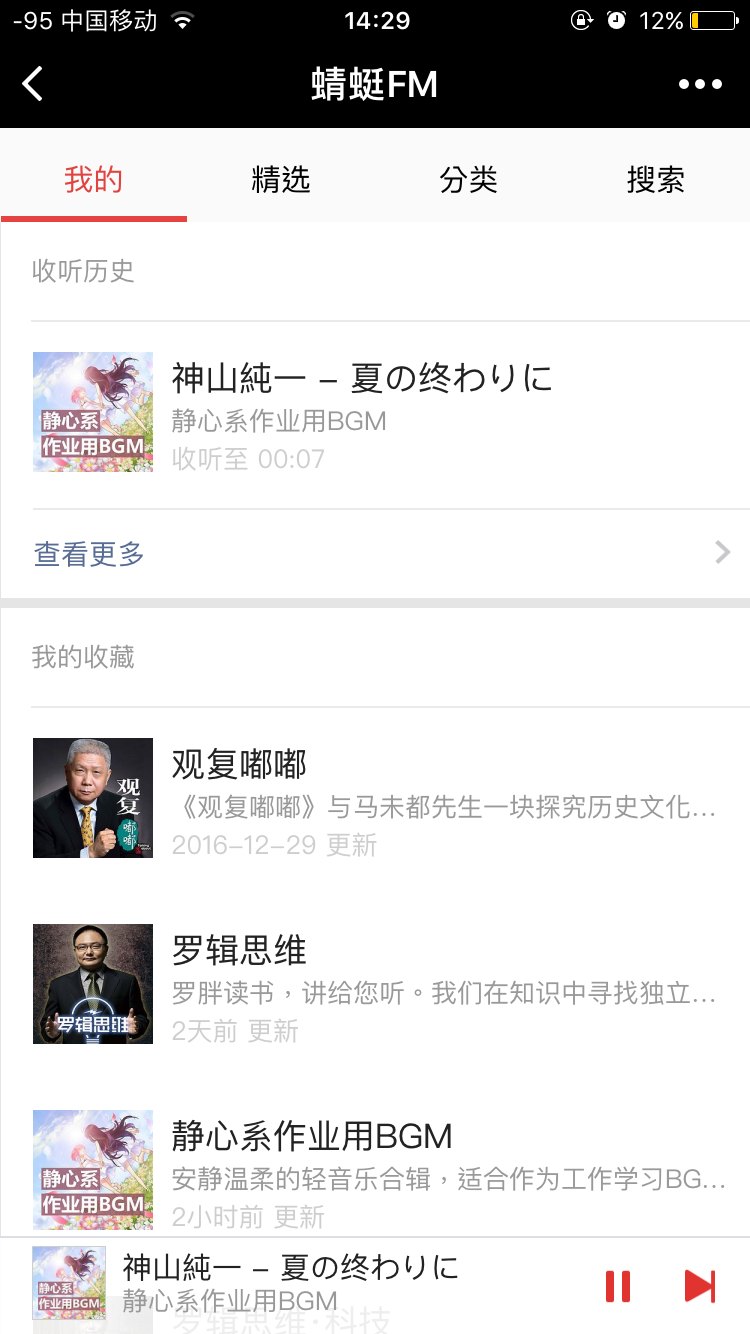750x1334 pixels.
Task: Click the 观复嘟嘟 album artwork
Action: [92, 797]
